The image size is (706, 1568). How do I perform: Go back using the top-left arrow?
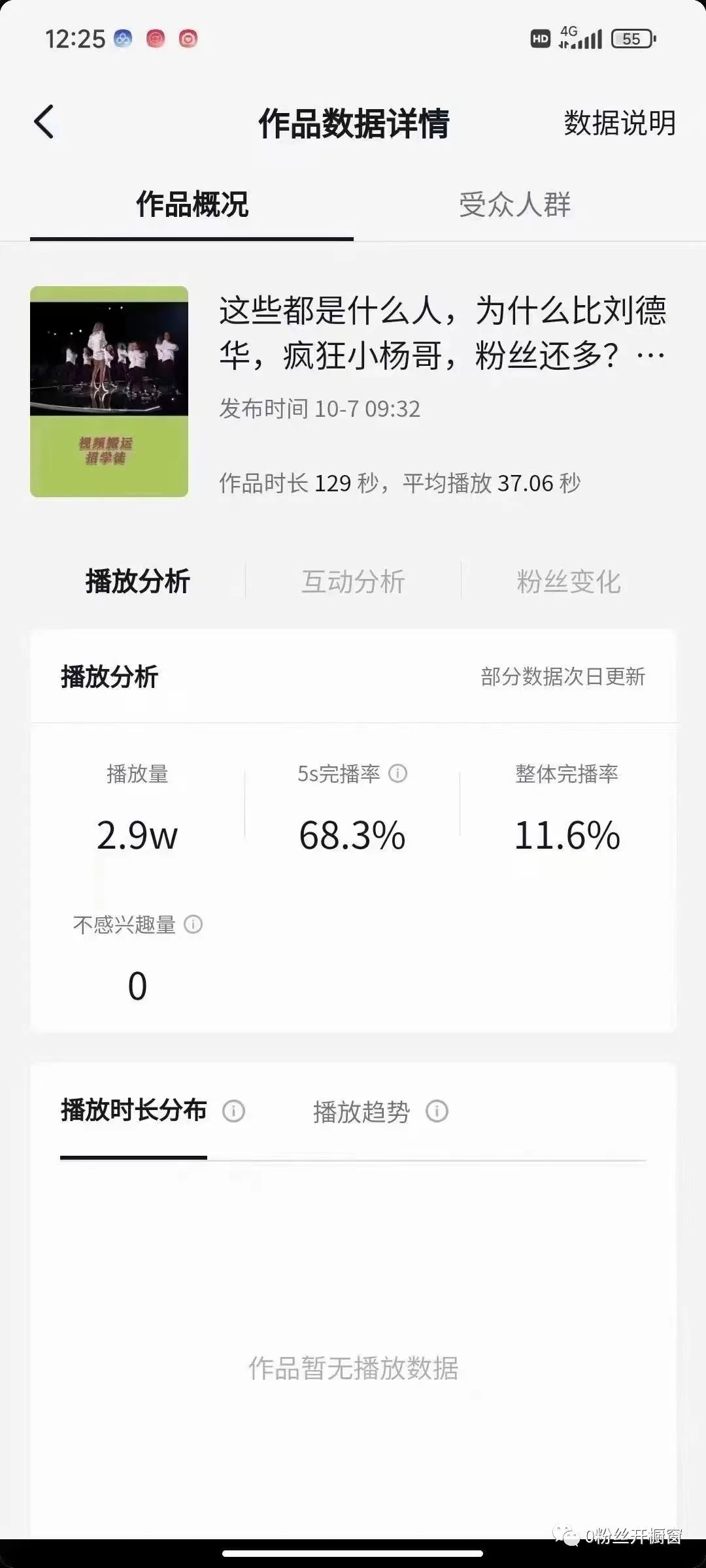pyautogui.click(x=44, y=122)
